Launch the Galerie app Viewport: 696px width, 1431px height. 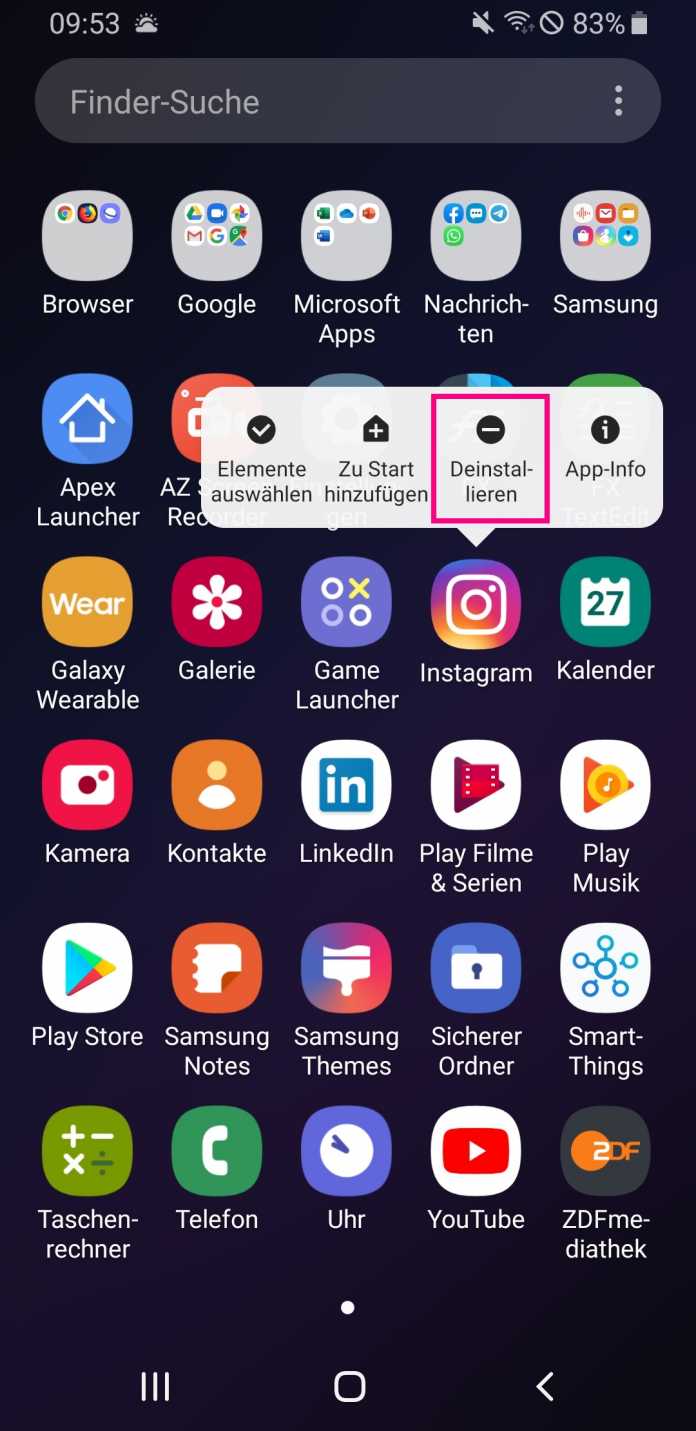click(217, 604)
